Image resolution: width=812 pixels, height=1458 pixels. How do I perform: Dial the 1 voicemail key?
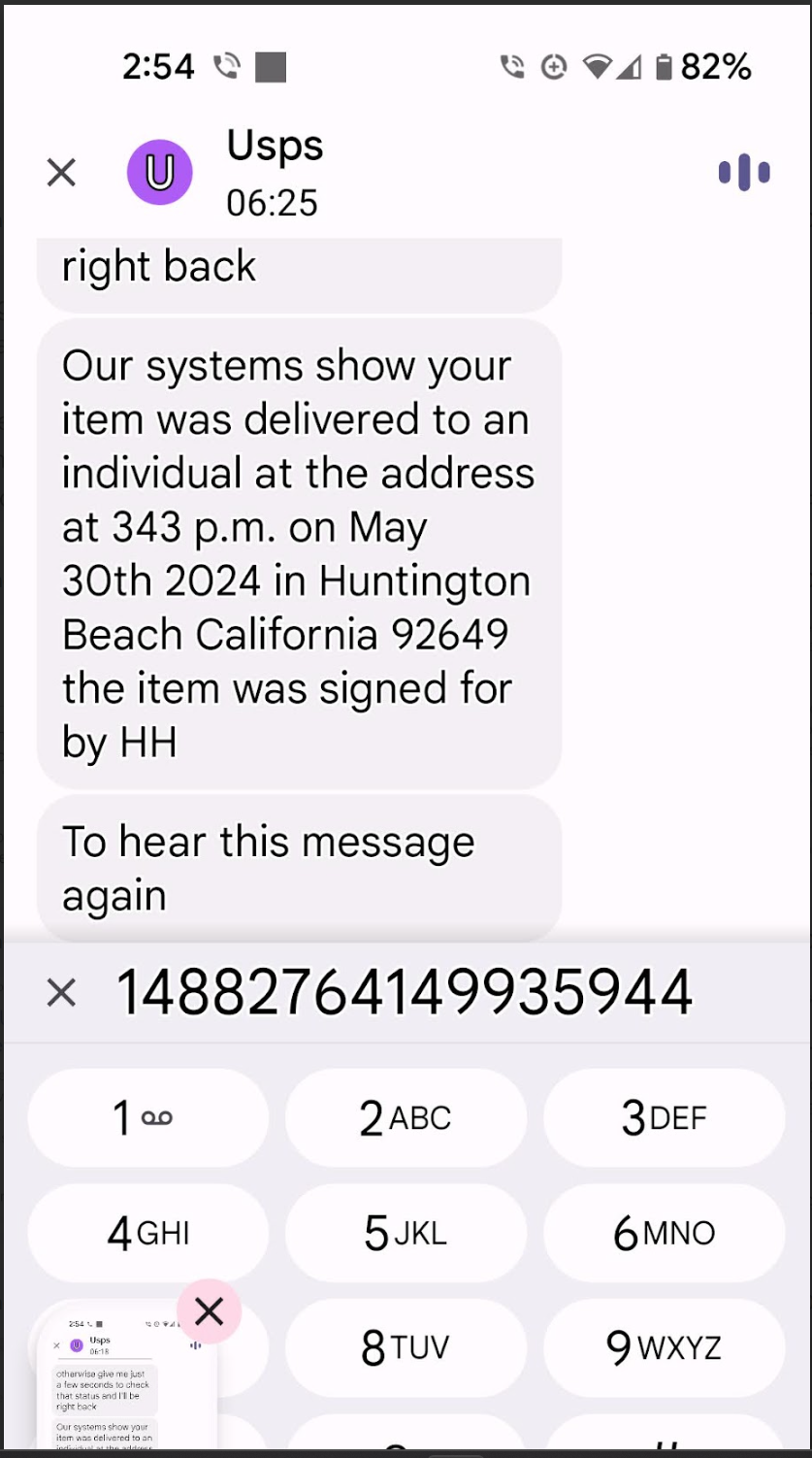pyautogui.click(x=147, y=1117)
